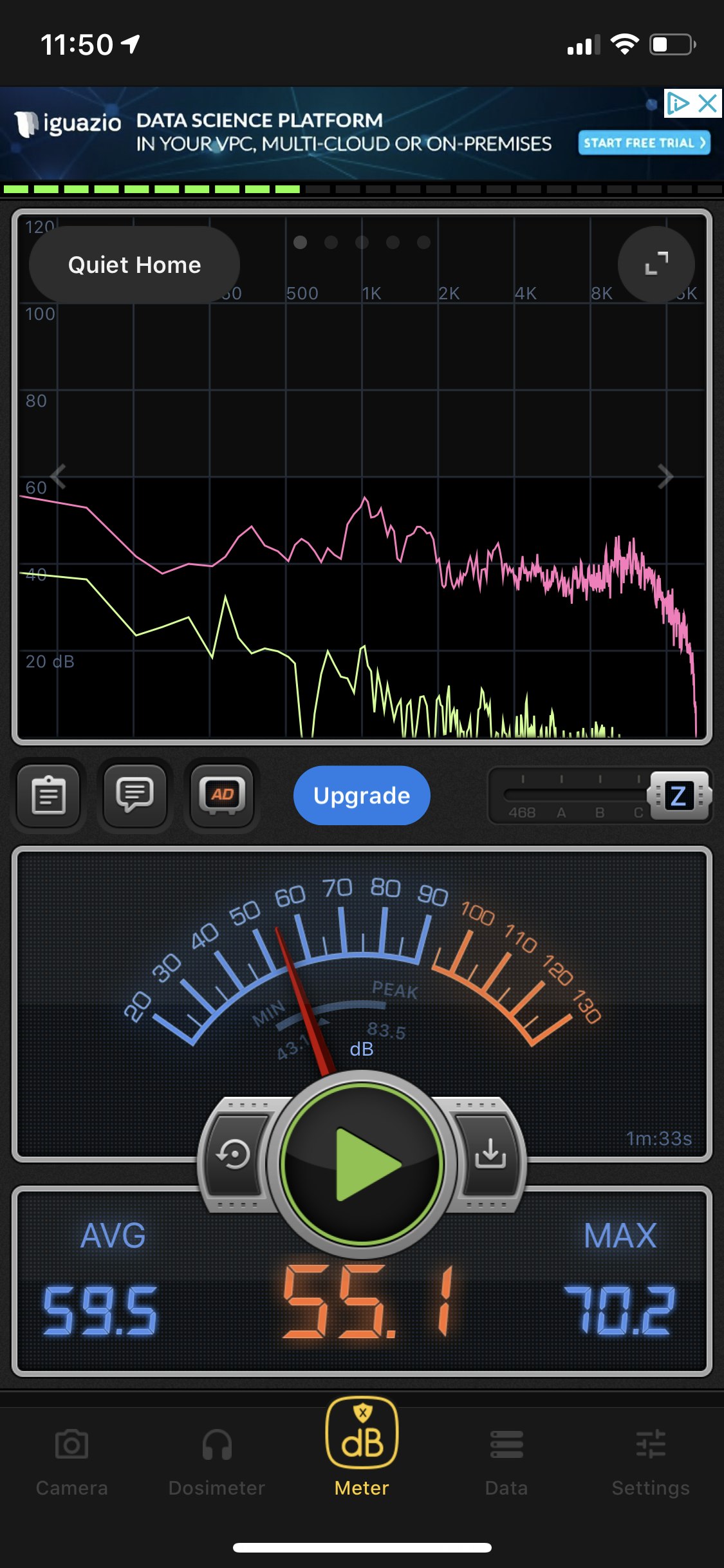
Task: Open the AdChoices info icon
Action: (x=678, y=104)
